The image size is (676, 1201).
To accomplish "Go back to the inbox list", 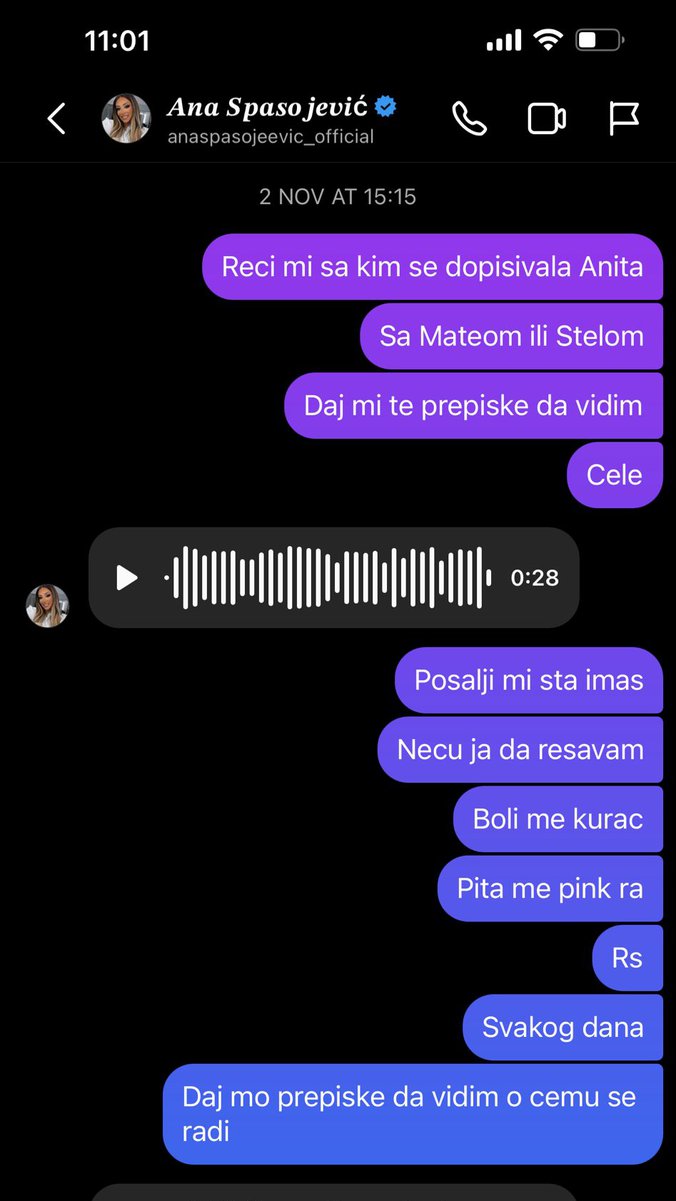I will point(56,119).
